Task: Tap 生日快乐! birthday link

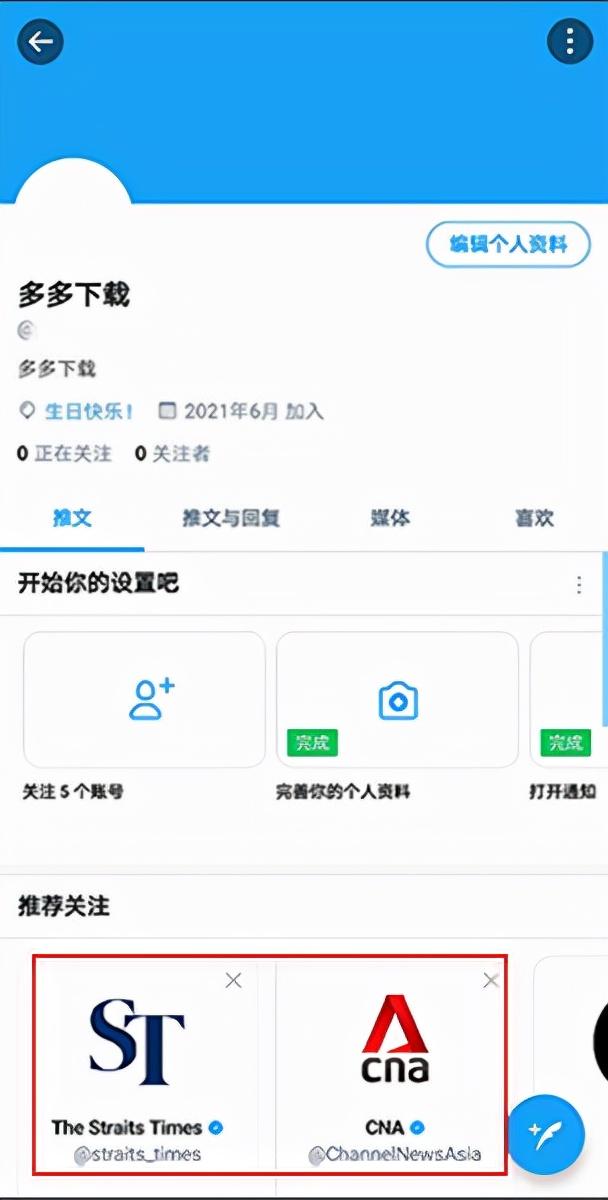Action: (88, 411)
